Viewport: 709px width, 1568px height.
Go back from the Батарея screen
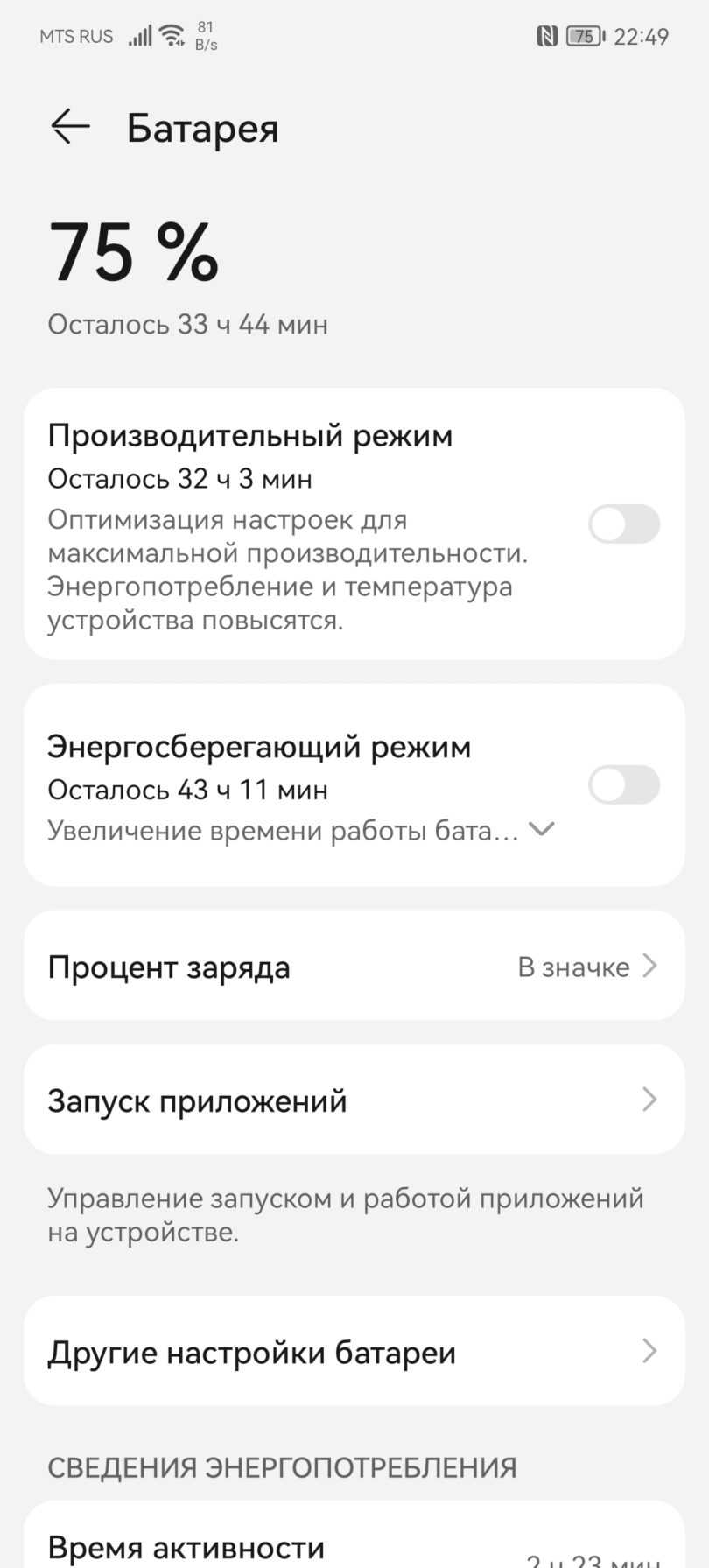tap(70, 127)
